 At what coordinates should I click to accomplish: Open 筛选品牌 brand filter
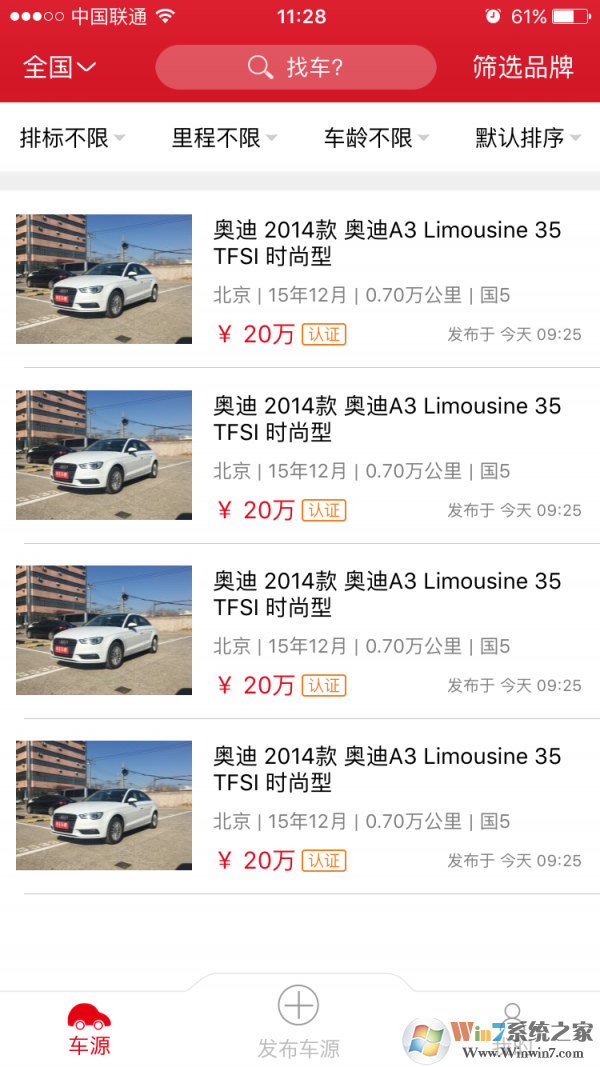pos(523,67)
